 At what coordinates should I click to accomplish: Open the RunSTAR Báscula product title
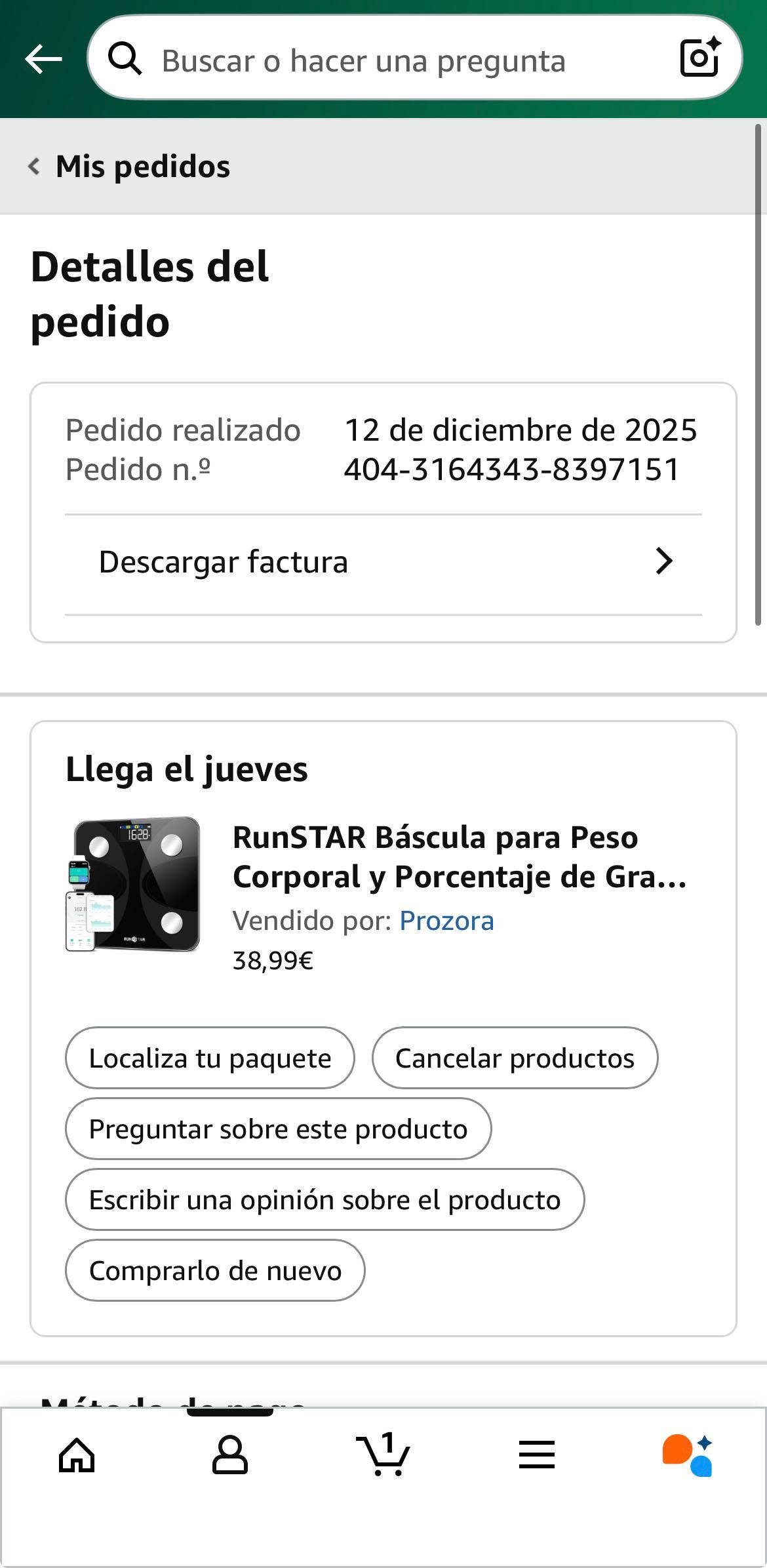[x=459, y=856]
